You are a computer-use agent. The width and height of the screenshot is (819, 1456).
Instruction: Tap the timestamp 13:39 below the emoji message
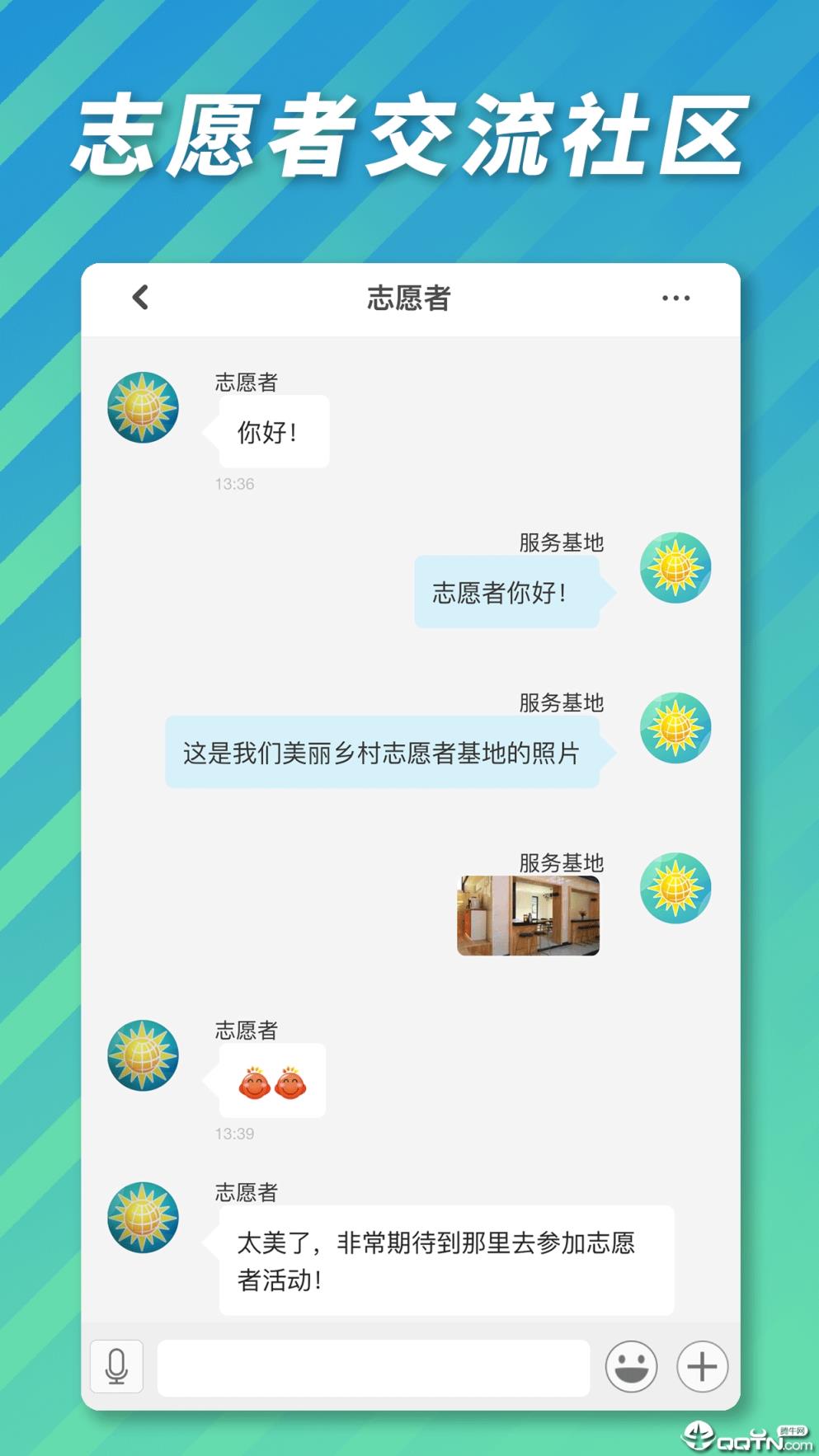234,1132
